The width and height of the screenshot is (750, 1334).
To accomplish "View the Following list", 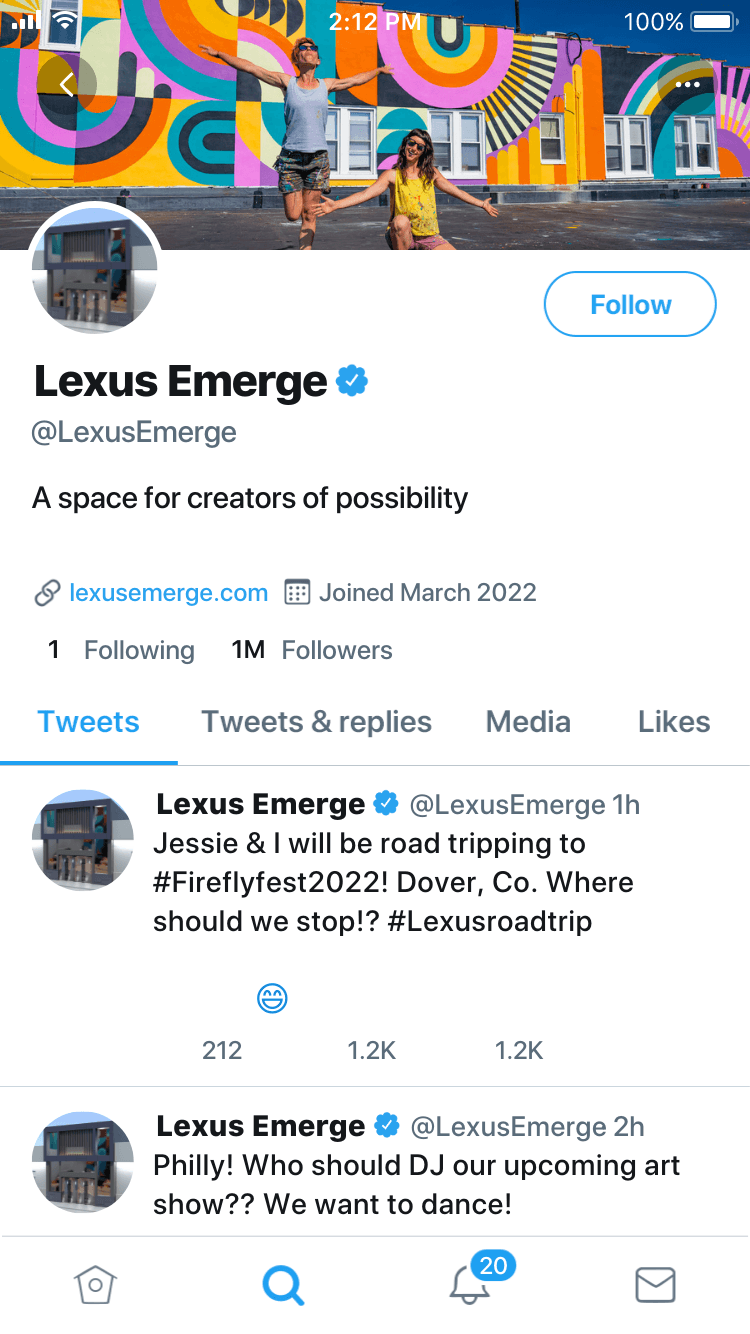I will (121, 650).
